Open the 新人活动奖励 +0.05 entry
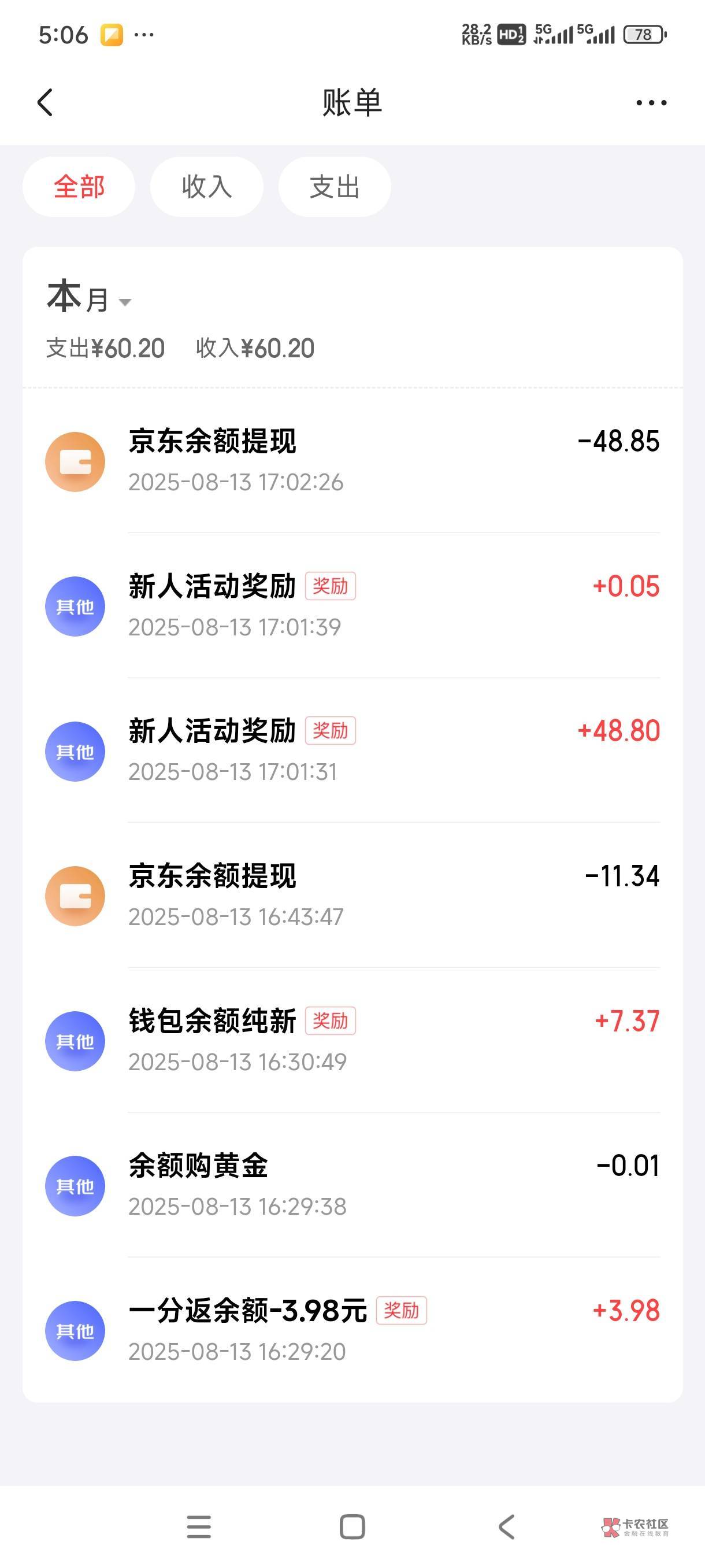This screenshot has width=705, height=1568. (353, 606)
